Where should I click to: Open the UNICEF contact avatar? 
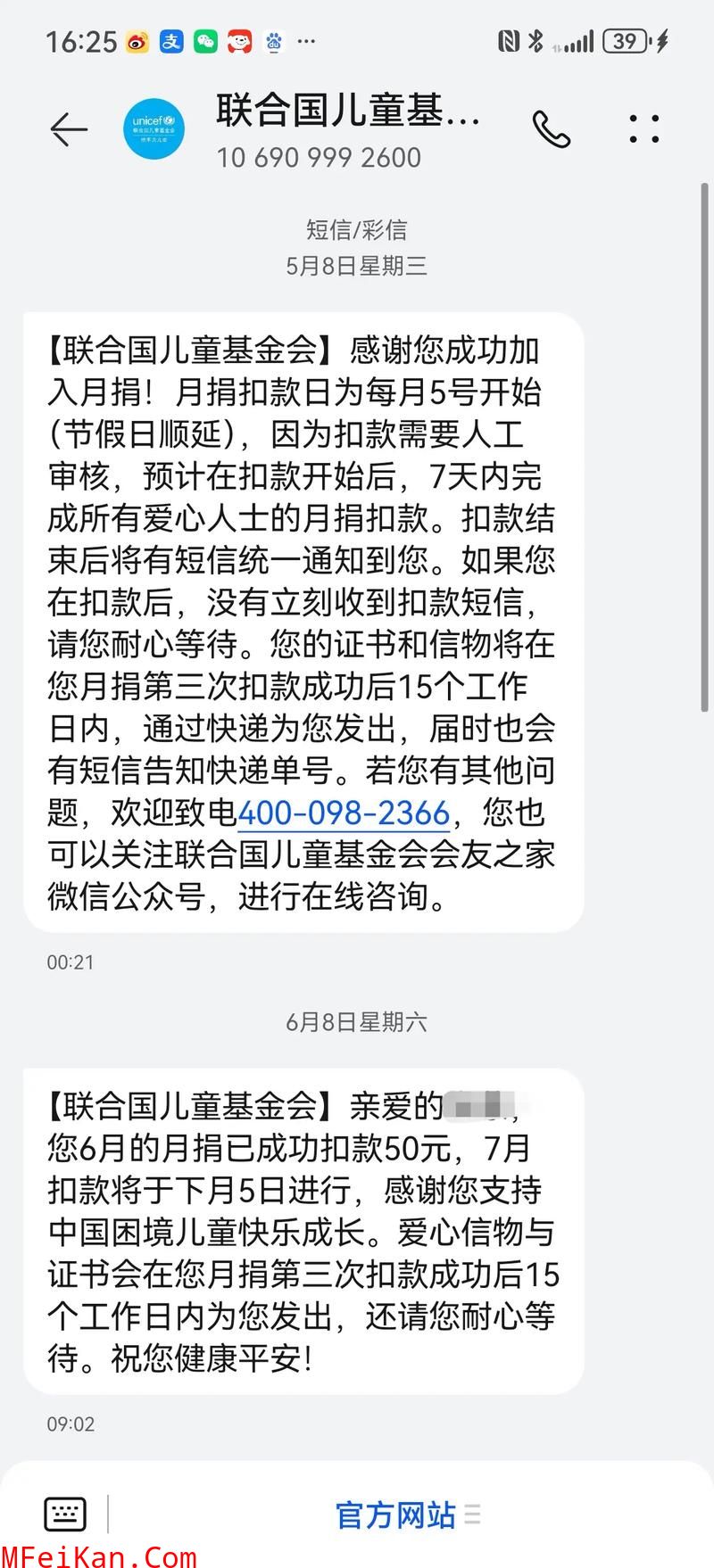pyautogui.click(x=154, y=128)
